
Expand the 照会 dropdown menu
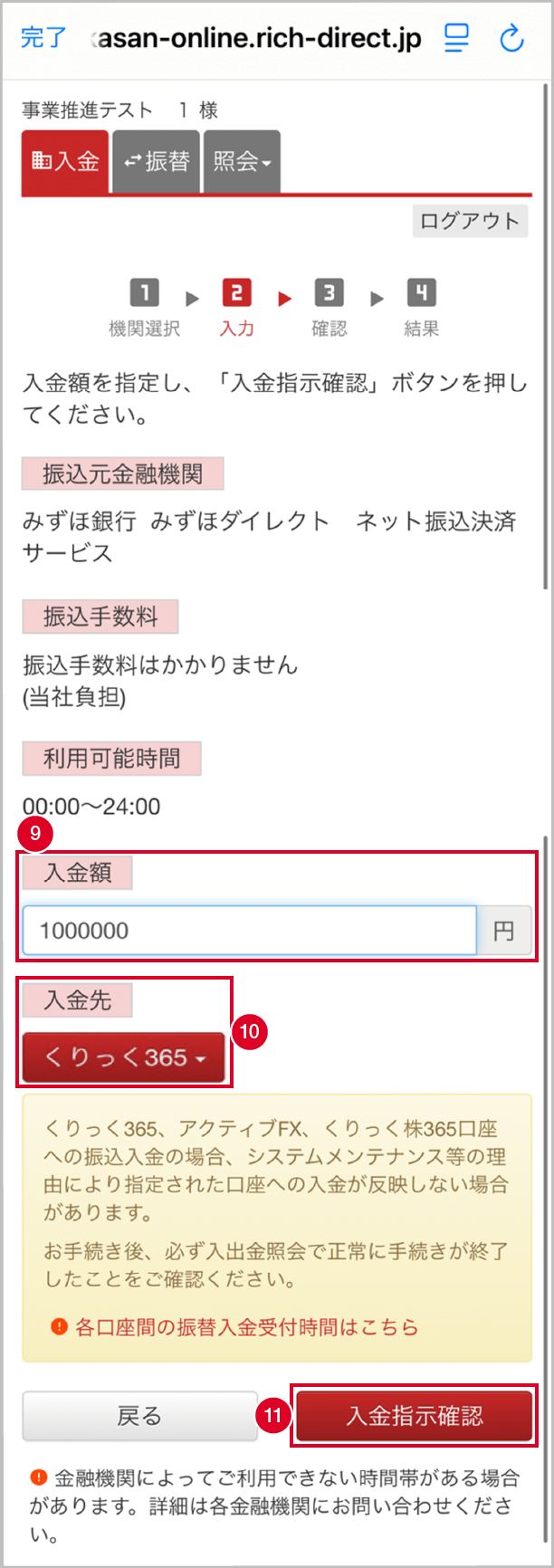tap(242, 162)
